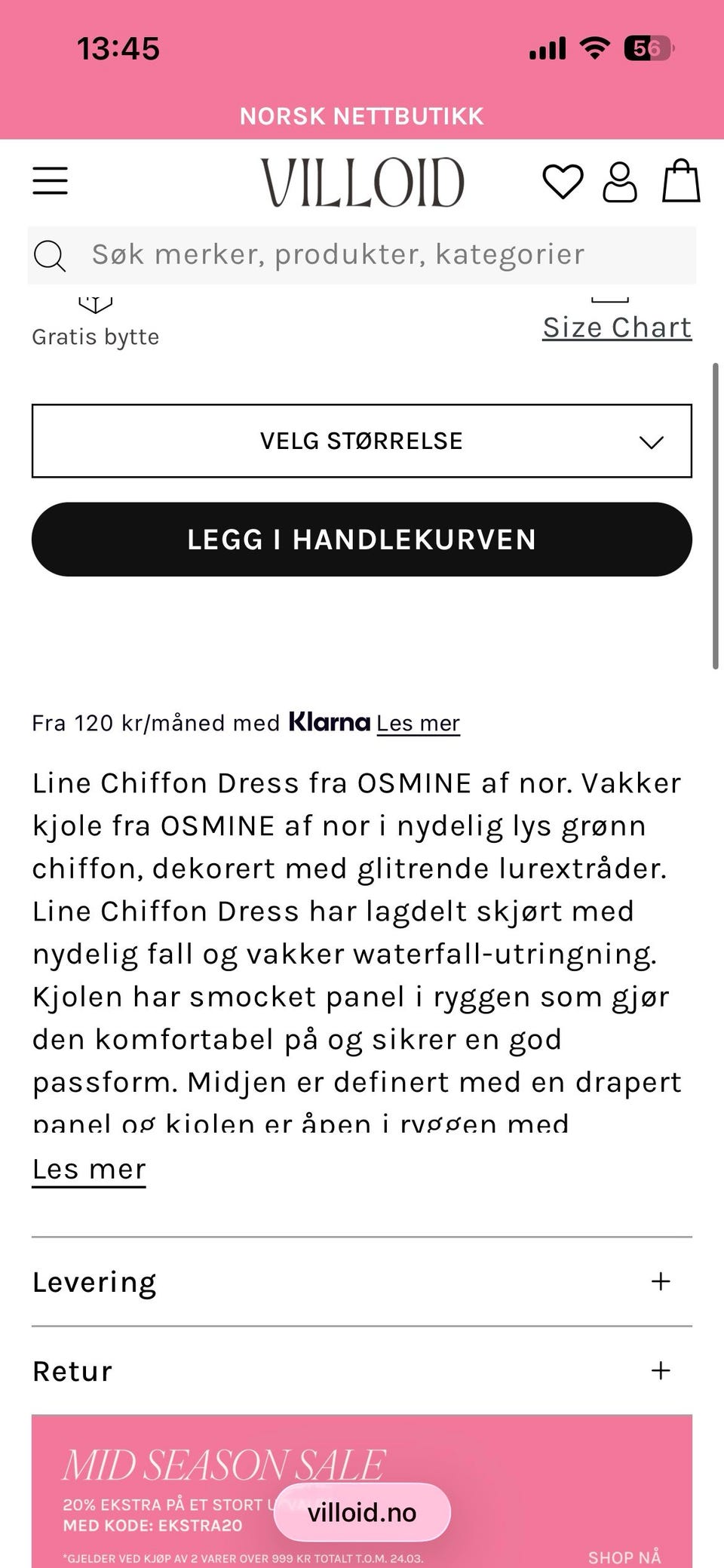724x1568 pixels.
Task: Open the Les mer description link
Action: (88, 1168)
